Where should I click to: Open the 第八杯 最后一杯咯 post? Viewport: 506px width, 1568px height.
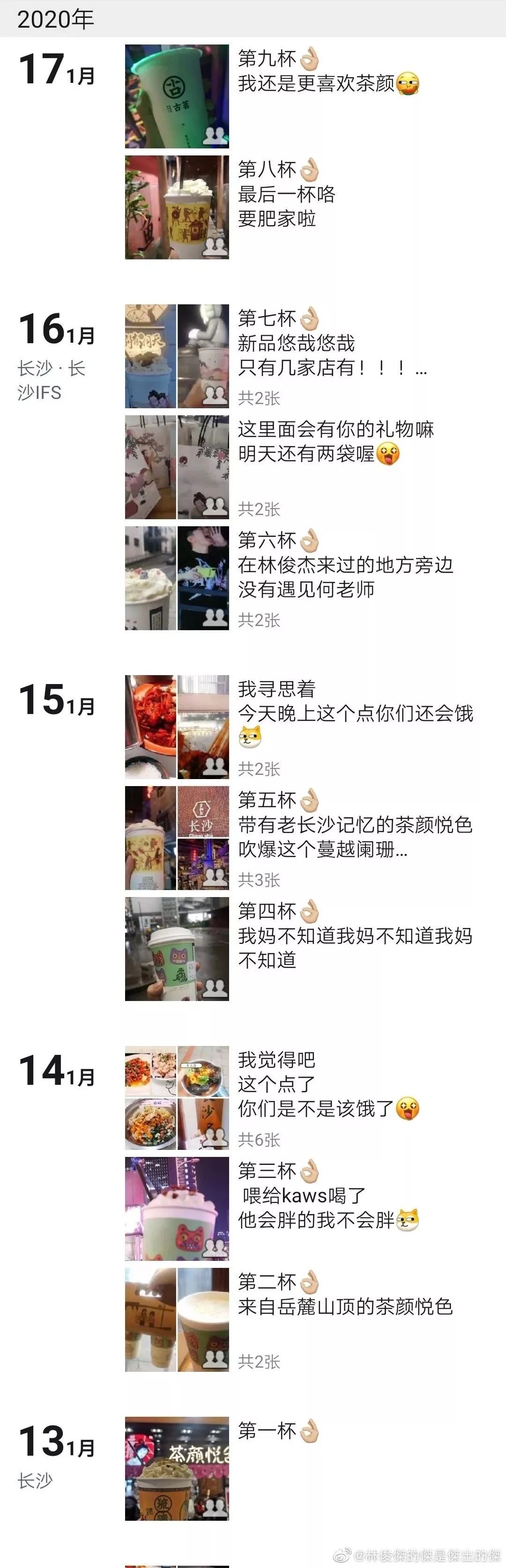(x=177, y=207)
